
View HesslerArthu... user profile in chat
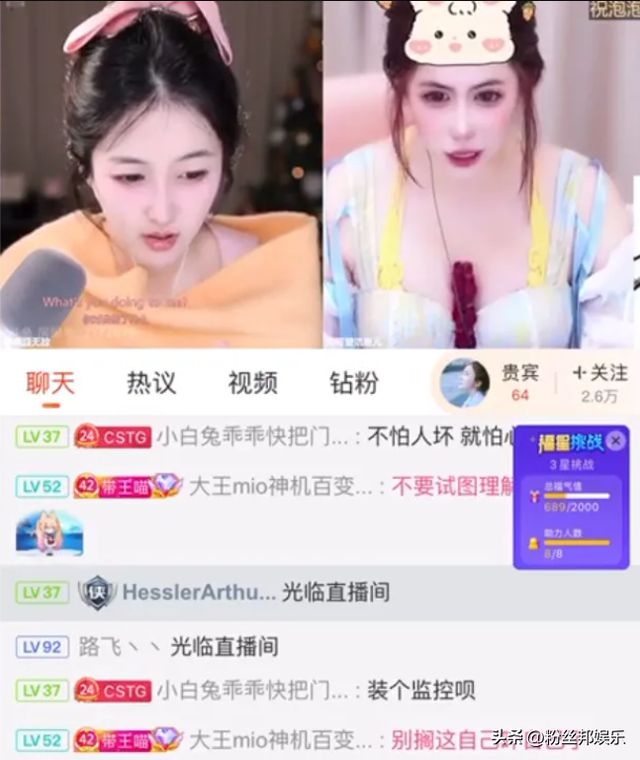(x=198, y=592)
